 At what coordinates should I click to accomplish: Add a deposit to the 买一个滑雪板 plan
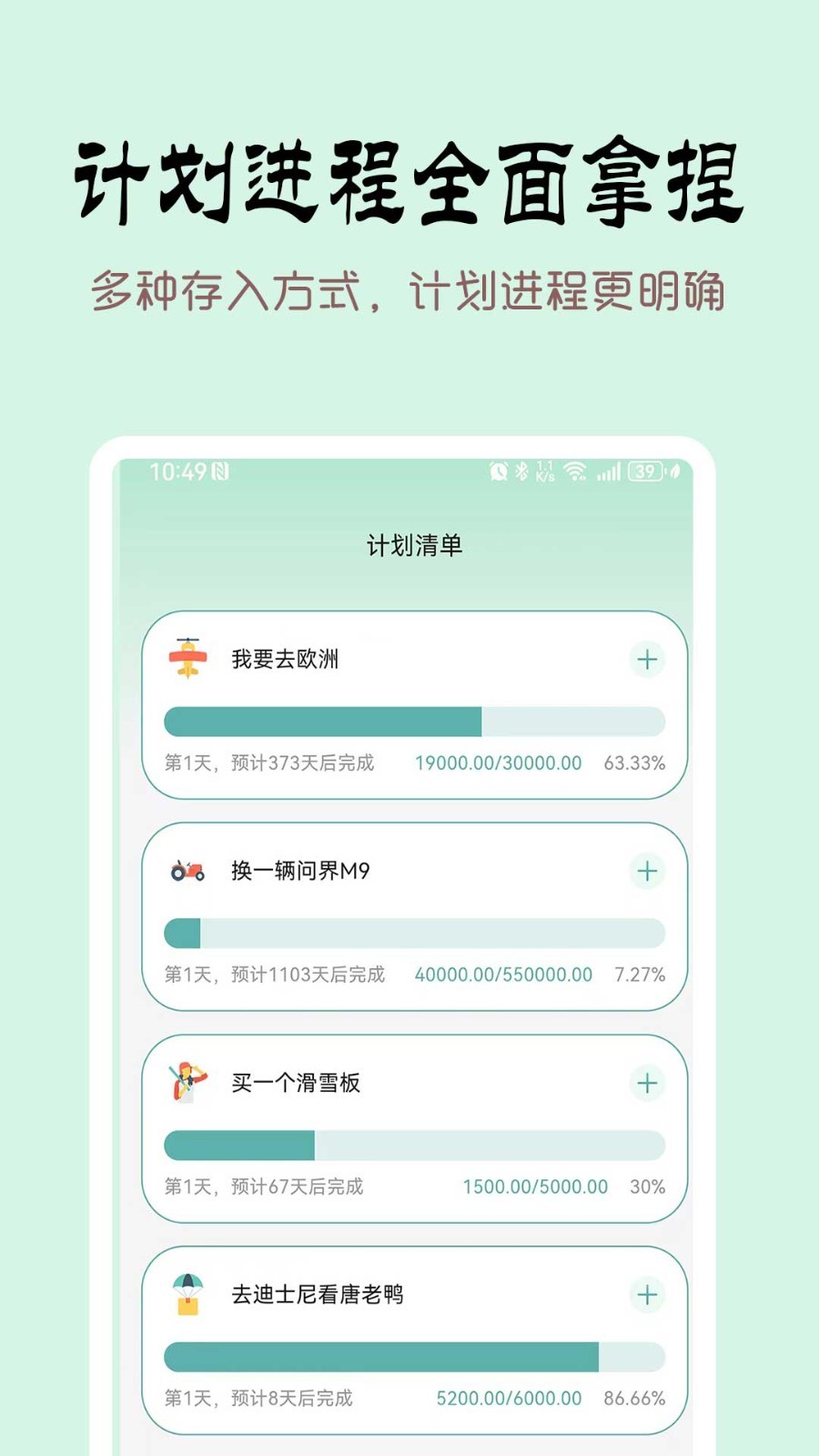(x=647, y=1083)
